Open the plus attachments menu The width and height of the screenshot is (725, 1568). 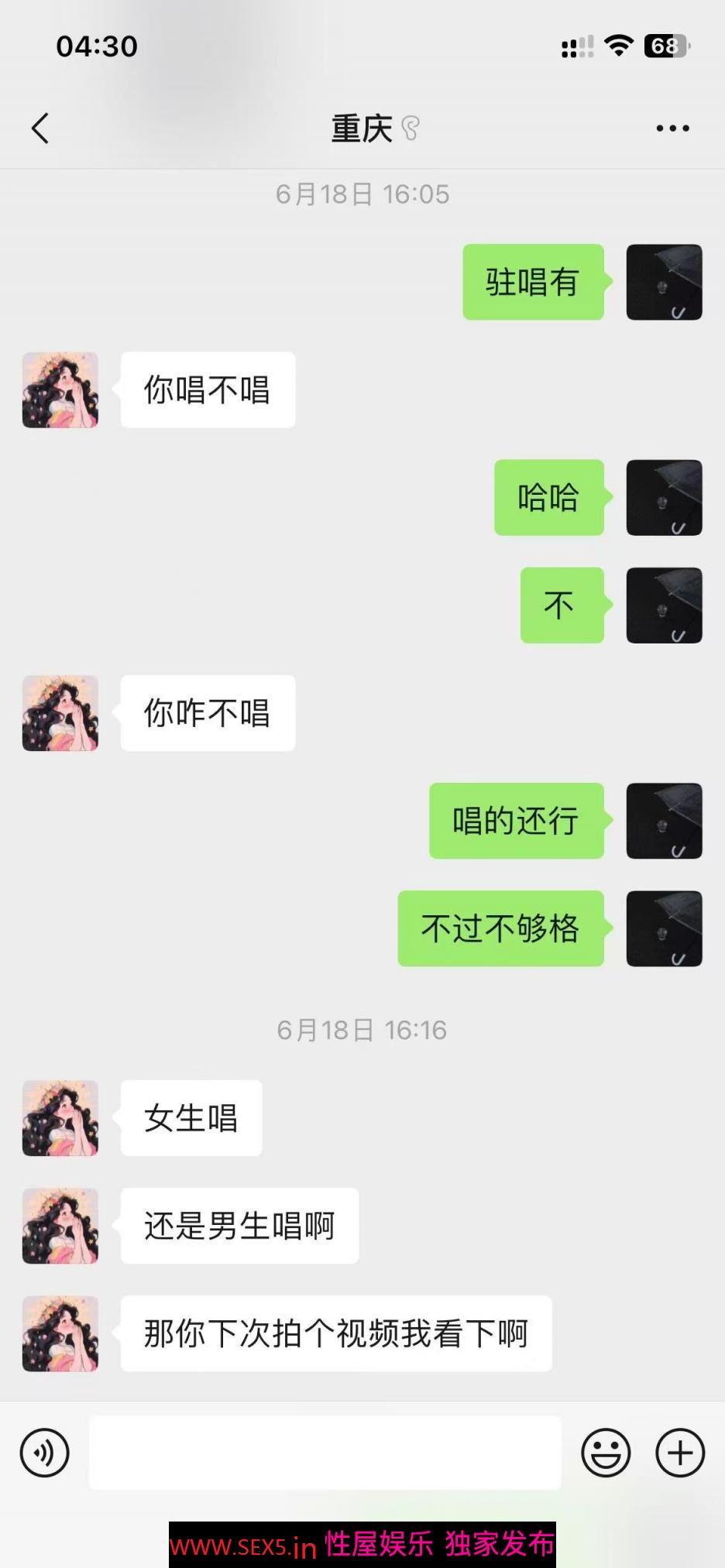point(680,1453)
